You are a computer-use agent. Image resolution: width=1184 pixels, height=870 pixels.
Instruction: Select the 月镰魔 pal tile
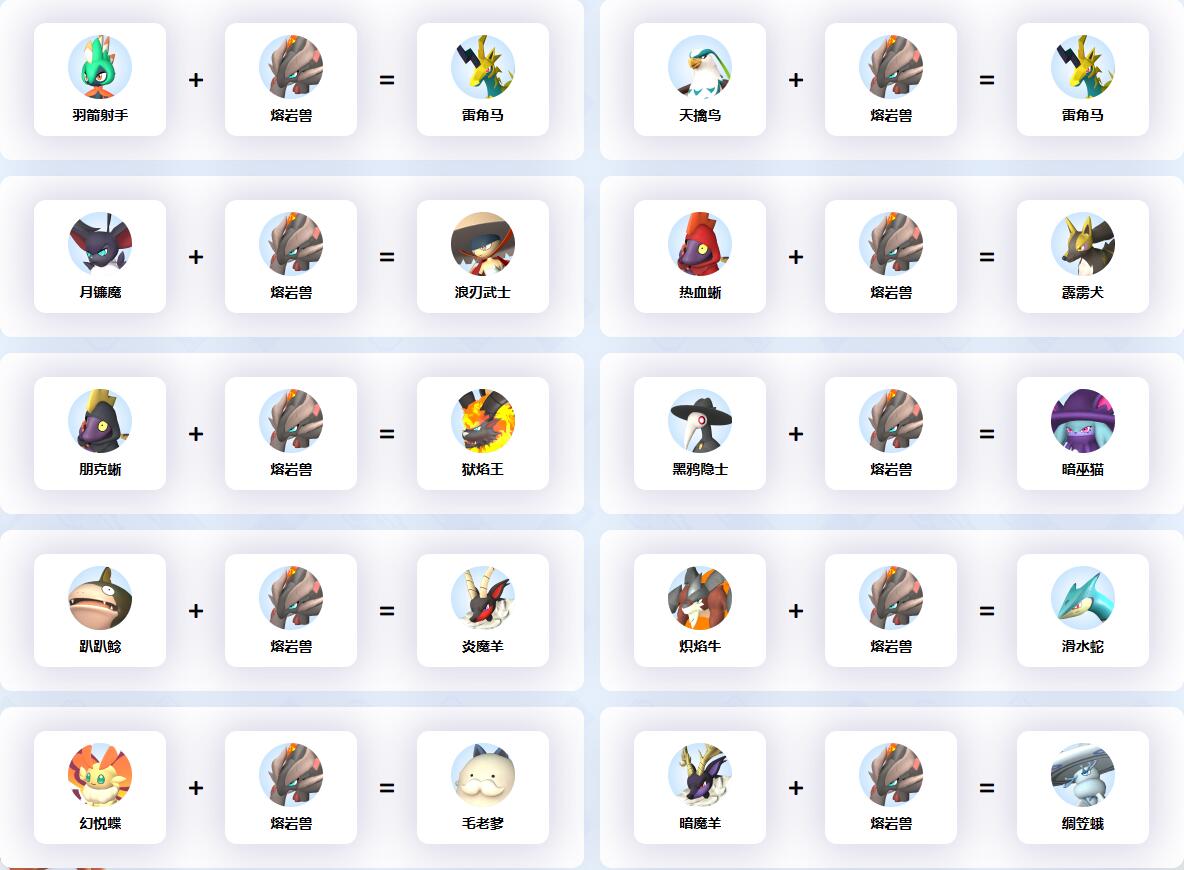[100, 257]
